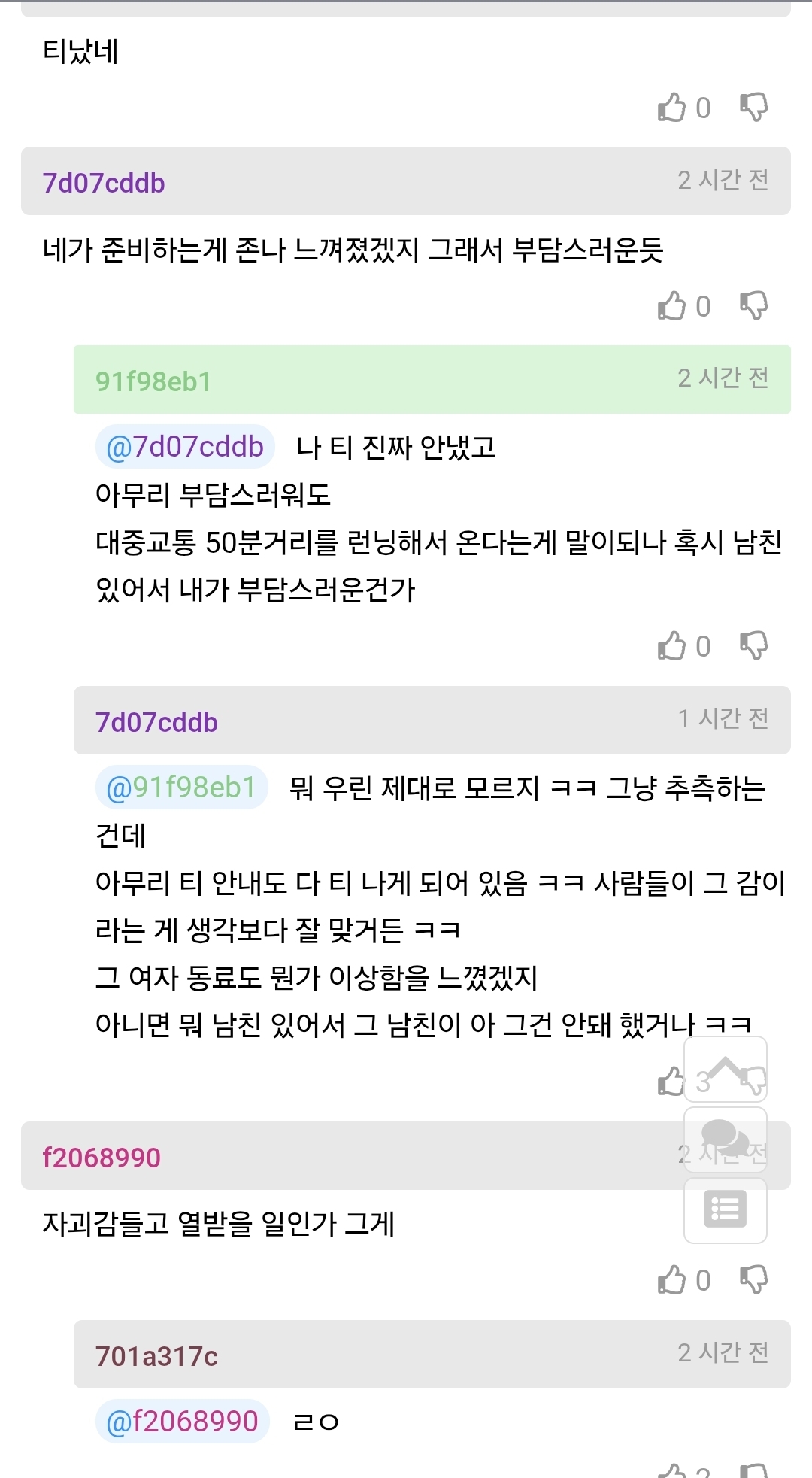Image resolution: width=812 pixels, height=1478 pixels.
Task: Dislike 7d07cddb's '네가 준비하는게' comment
Action: 753,306
